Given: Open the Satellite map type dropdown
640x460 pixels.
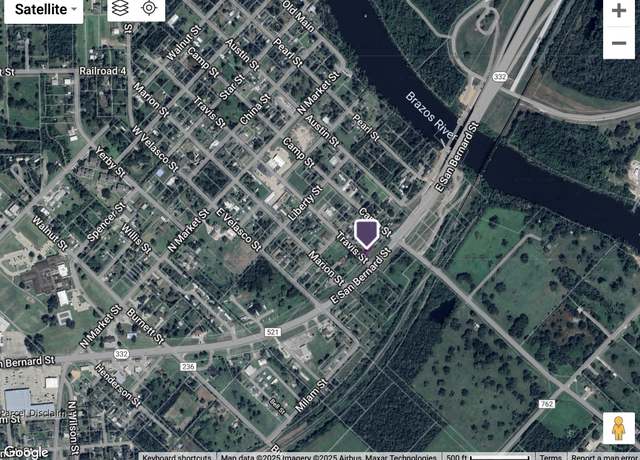Looking at the screenshot, I should pos(47,10).
